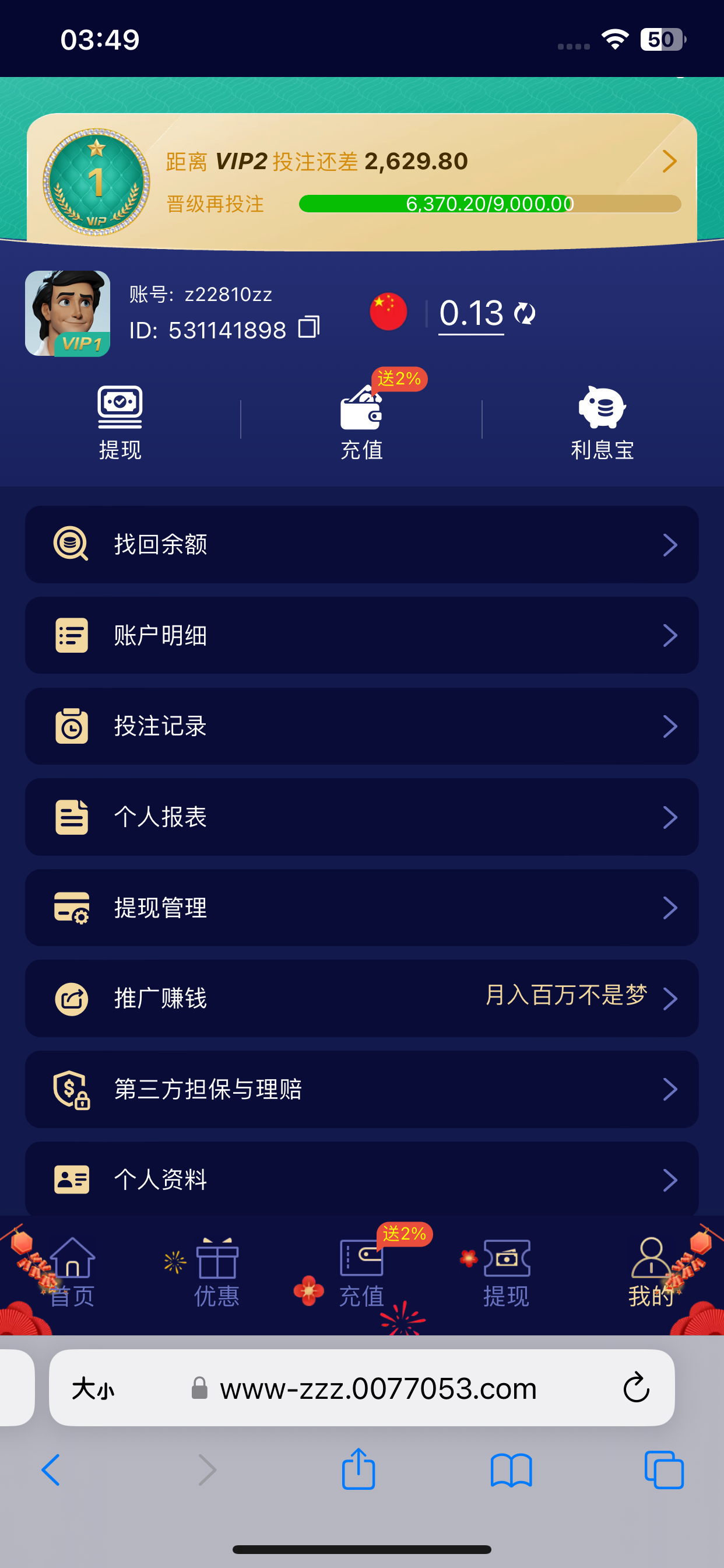Open 利息宝 savings

(x=602, y=422)
